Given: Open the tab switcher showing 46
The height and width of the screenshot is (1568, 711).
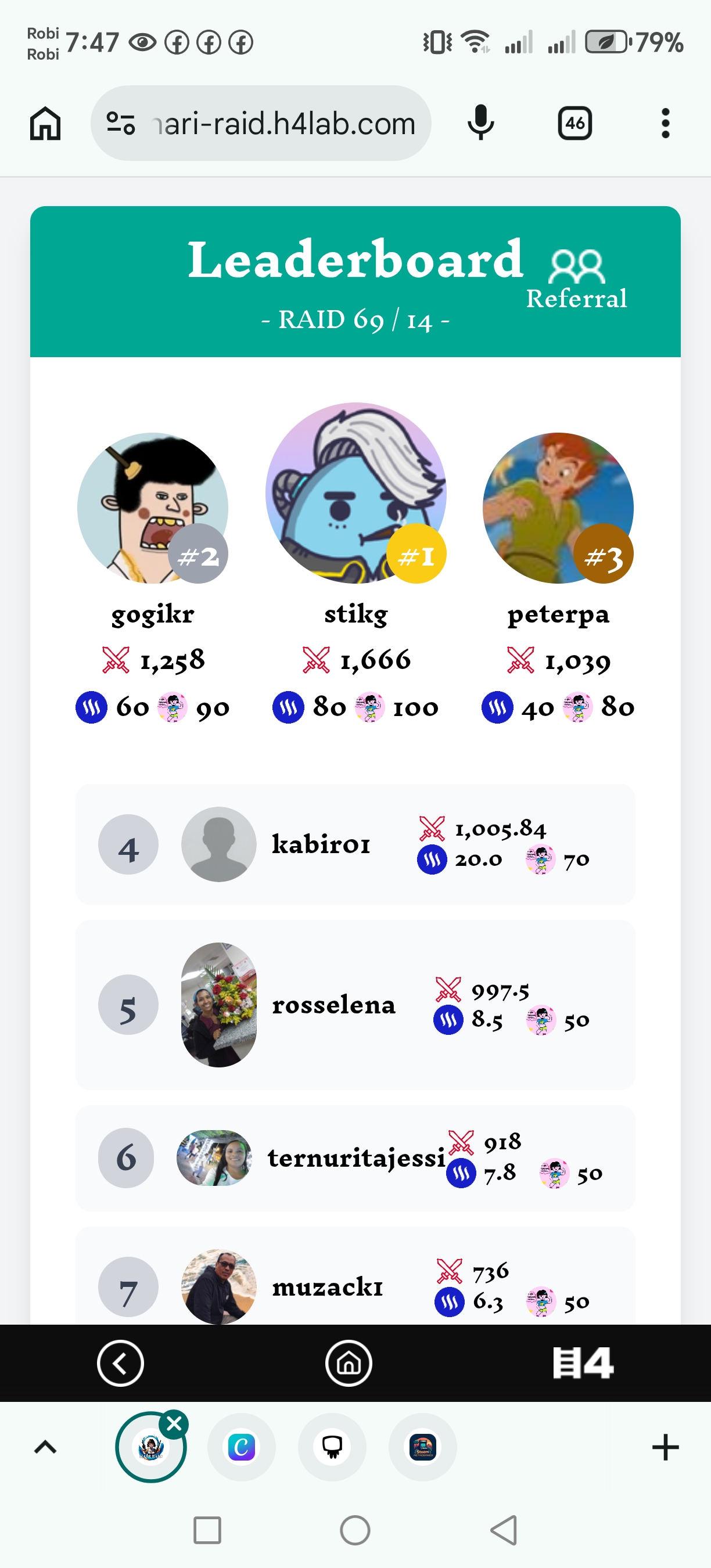Looking at the screenshot, I should tap(574, 124).
